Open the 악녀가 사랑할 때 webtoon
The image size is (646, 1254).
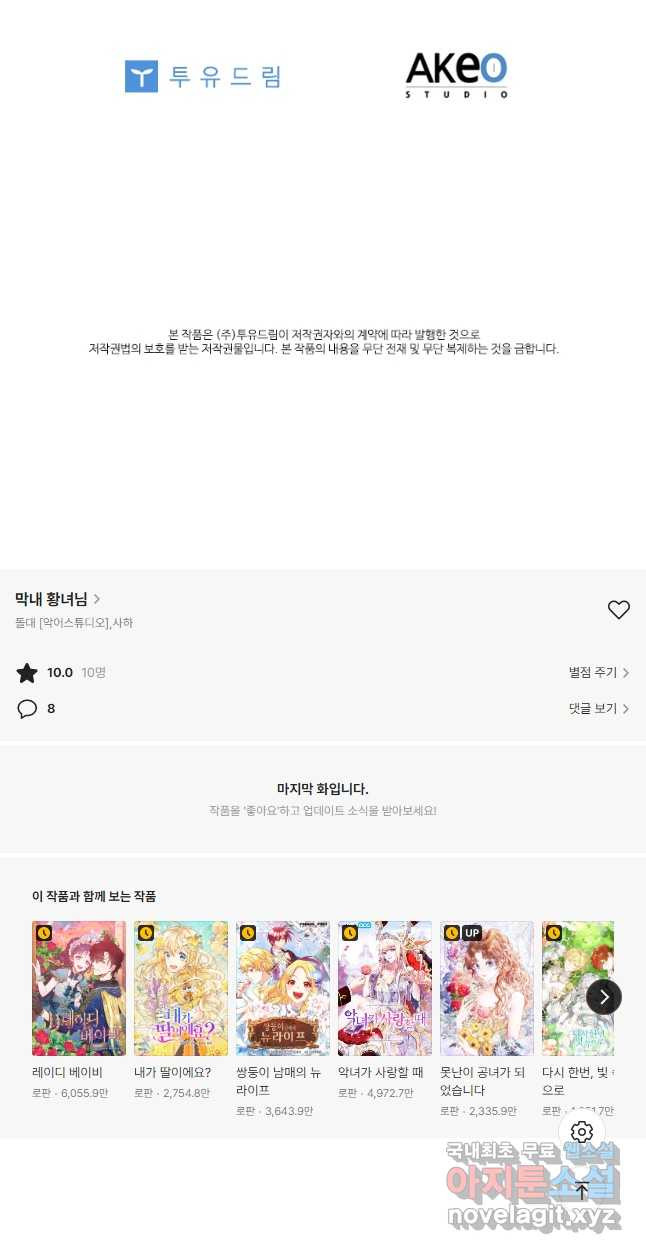point(385,988)
